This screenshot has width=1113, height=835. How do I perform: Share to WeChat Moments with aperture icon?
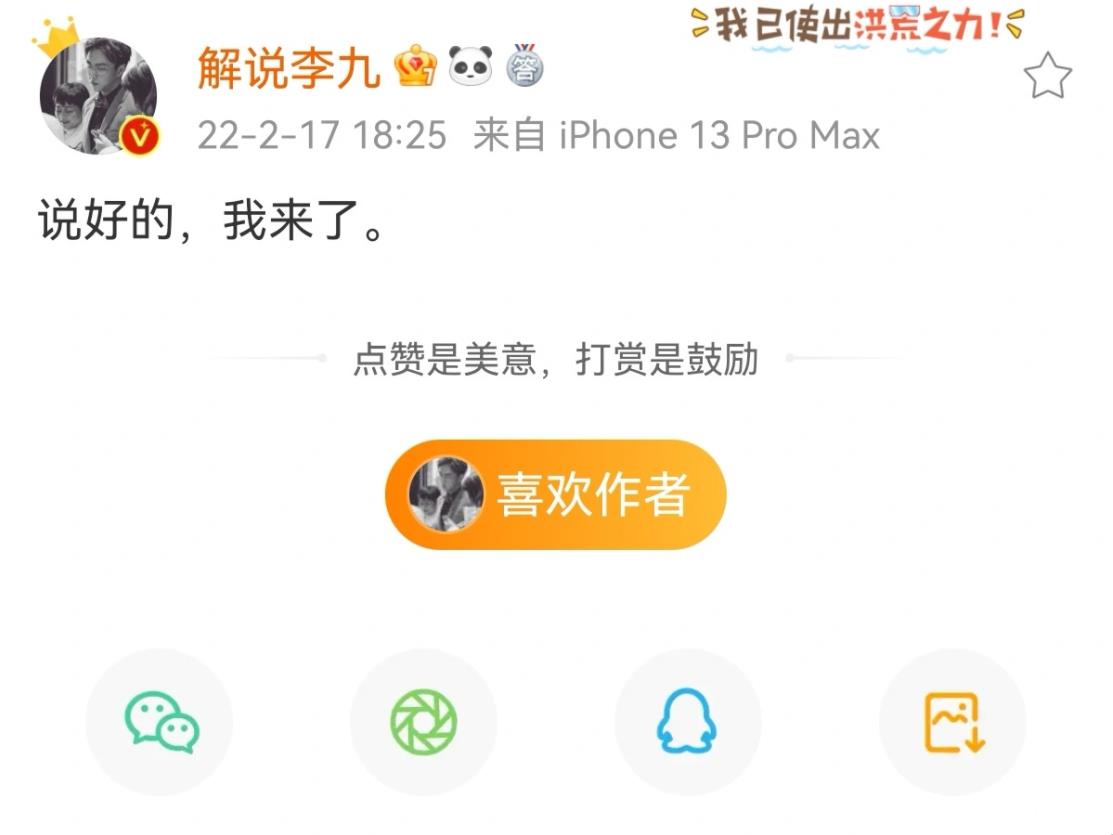[423, 722]
